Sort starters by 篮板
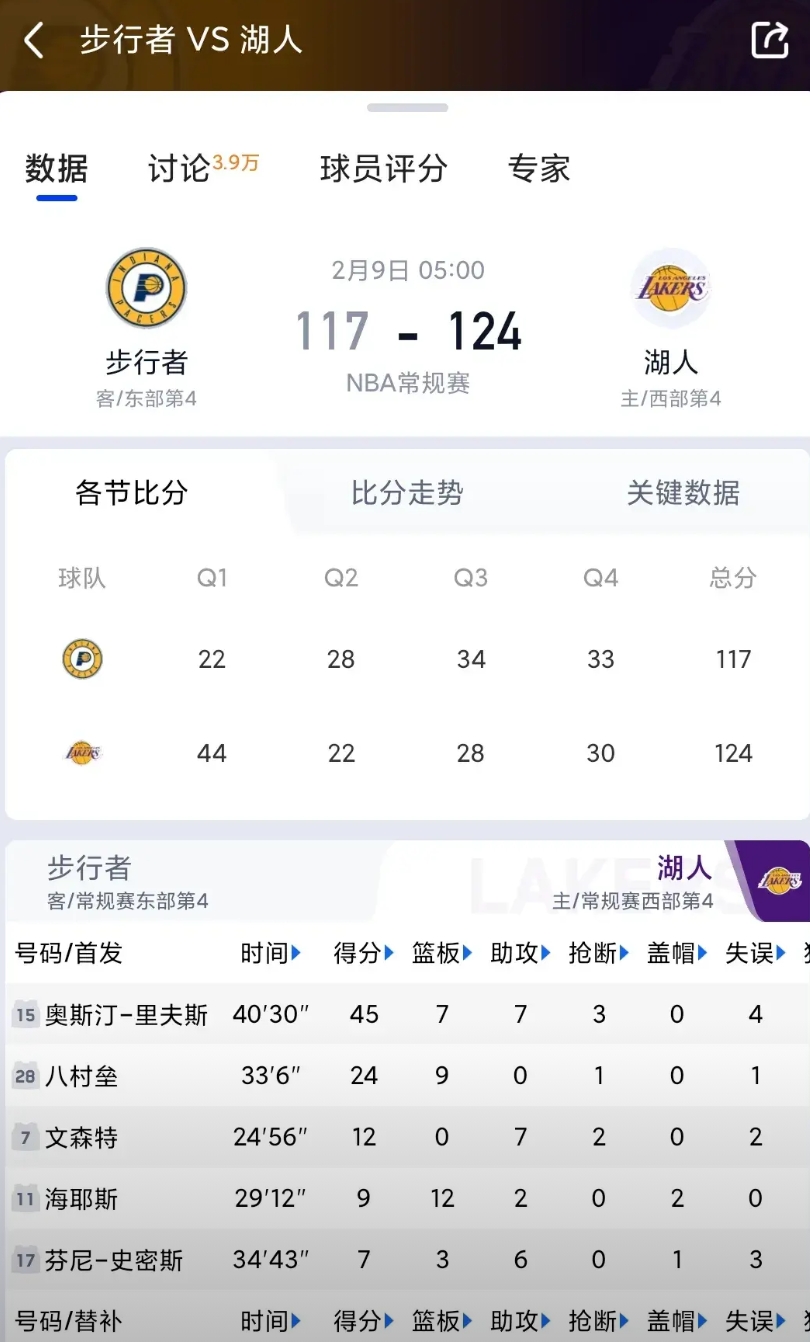This screenshot has height=1342, width=810. [442, 953]
